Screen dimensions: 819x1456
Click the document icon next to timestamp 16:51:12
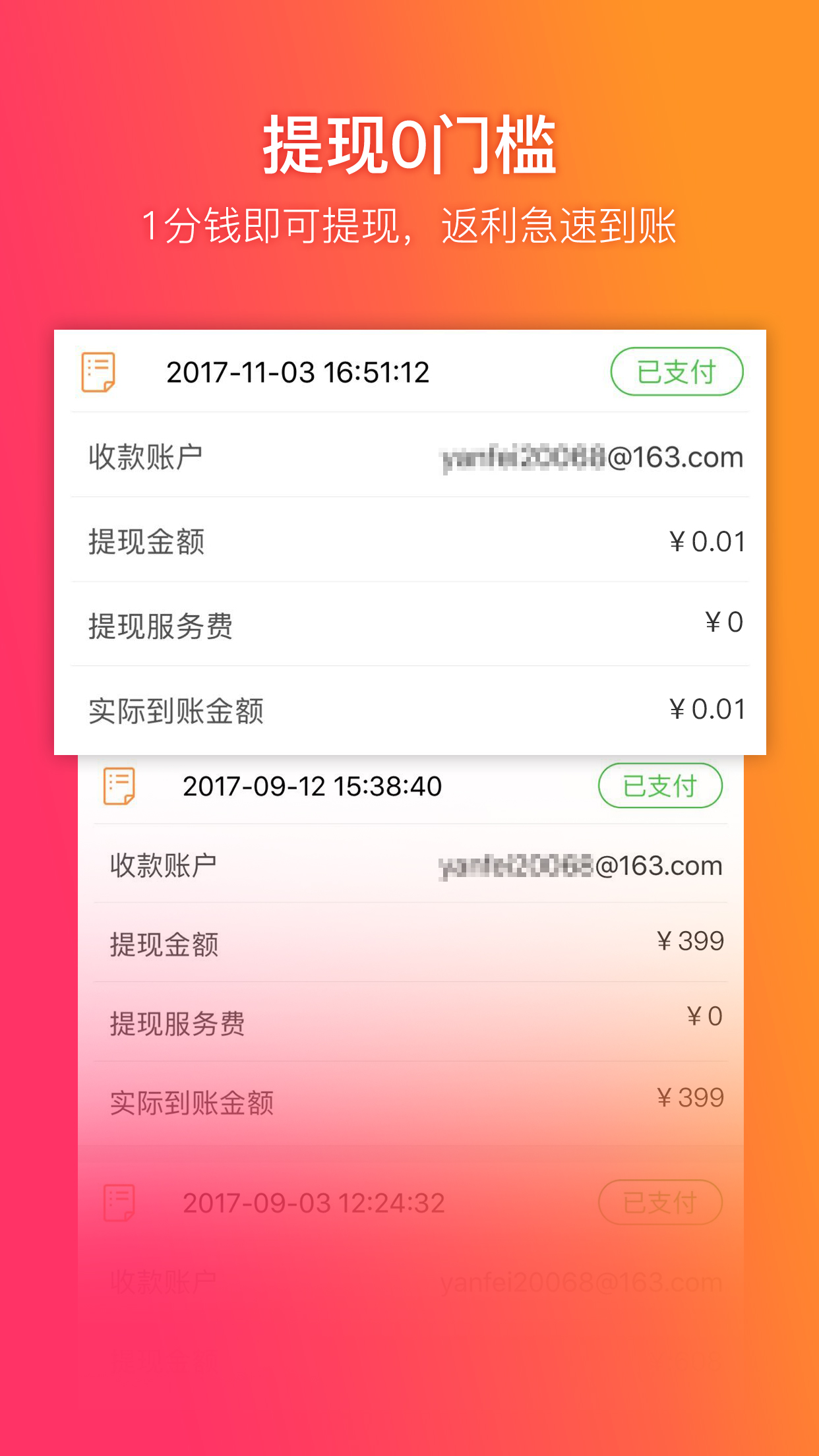click(x=98, y=371)
